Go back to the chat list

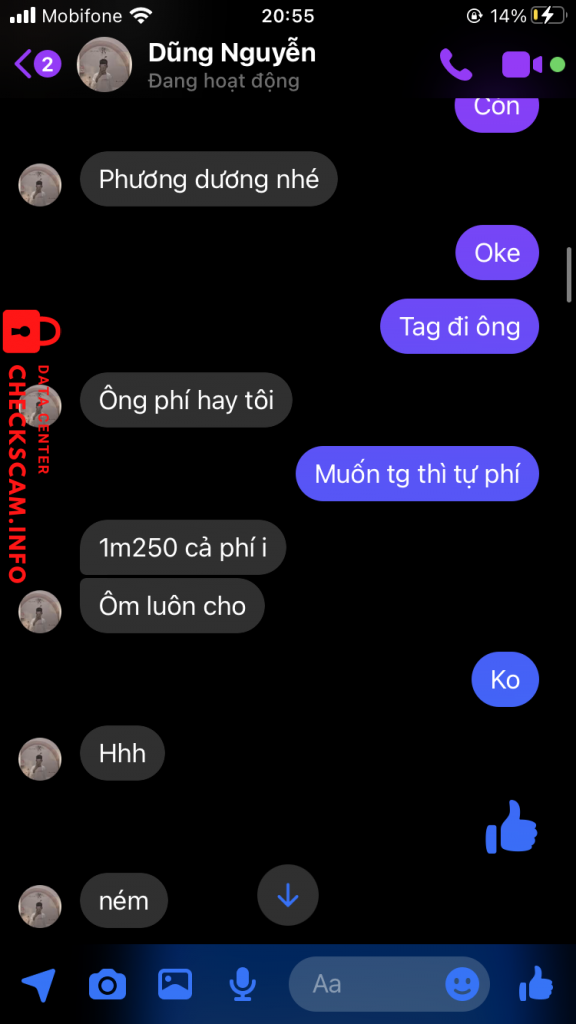[x=37, y=64]
